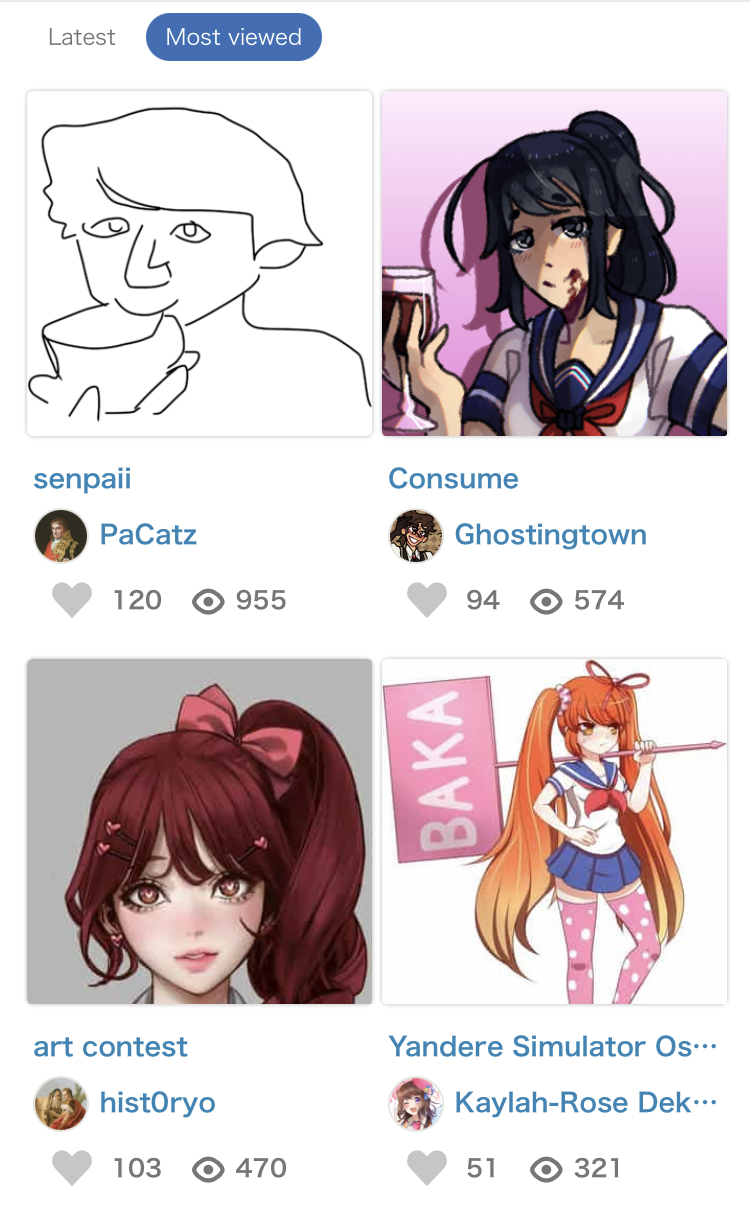View PaCatz's profile
750x1214 pixels.
(x=148, y=535)
